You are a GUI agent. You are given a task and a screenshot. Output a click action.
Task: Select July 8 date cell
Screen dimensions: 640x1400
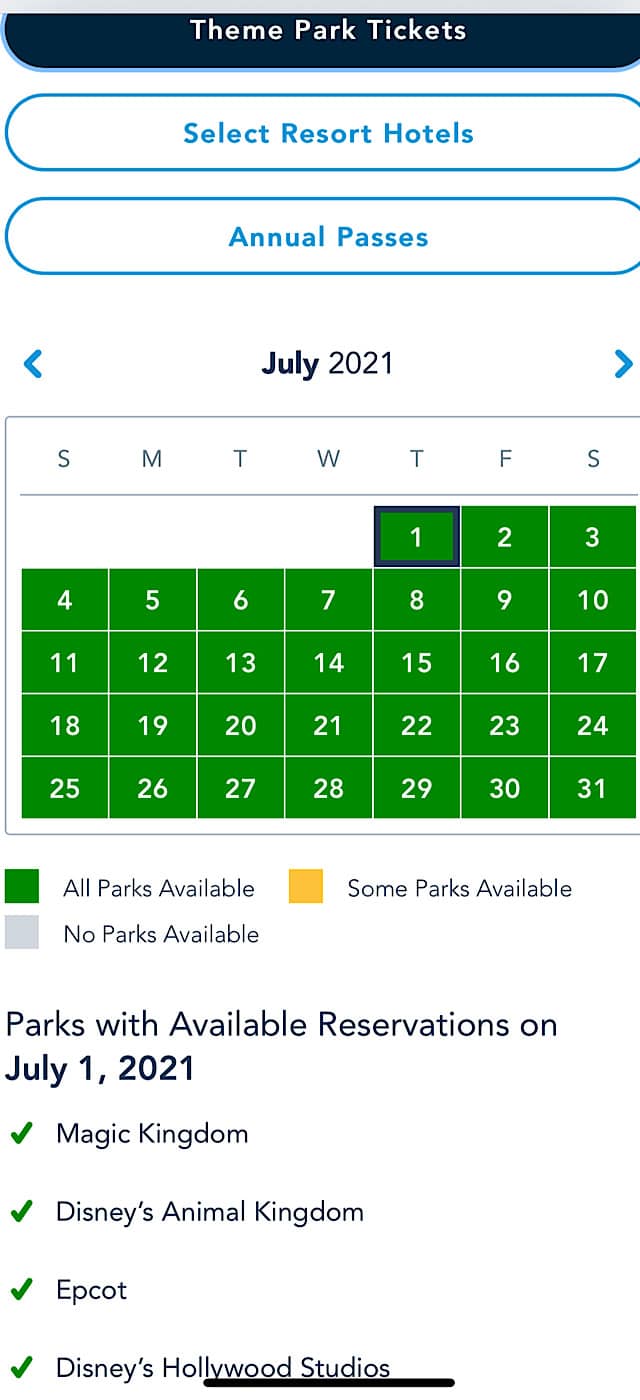tap(417, 600)
